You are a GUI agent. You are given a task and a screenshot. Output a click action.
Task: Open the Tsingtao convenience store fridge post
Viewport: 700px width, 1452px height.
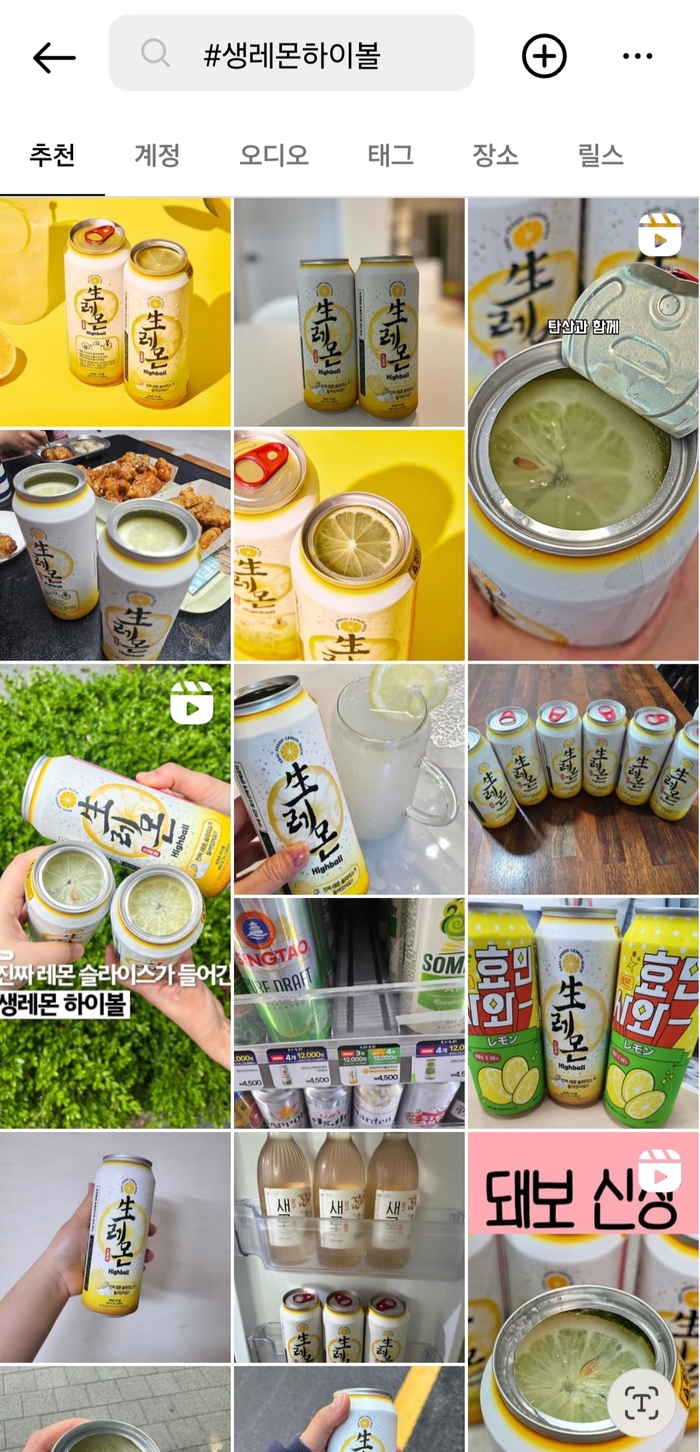click(x=349, y=1012)
